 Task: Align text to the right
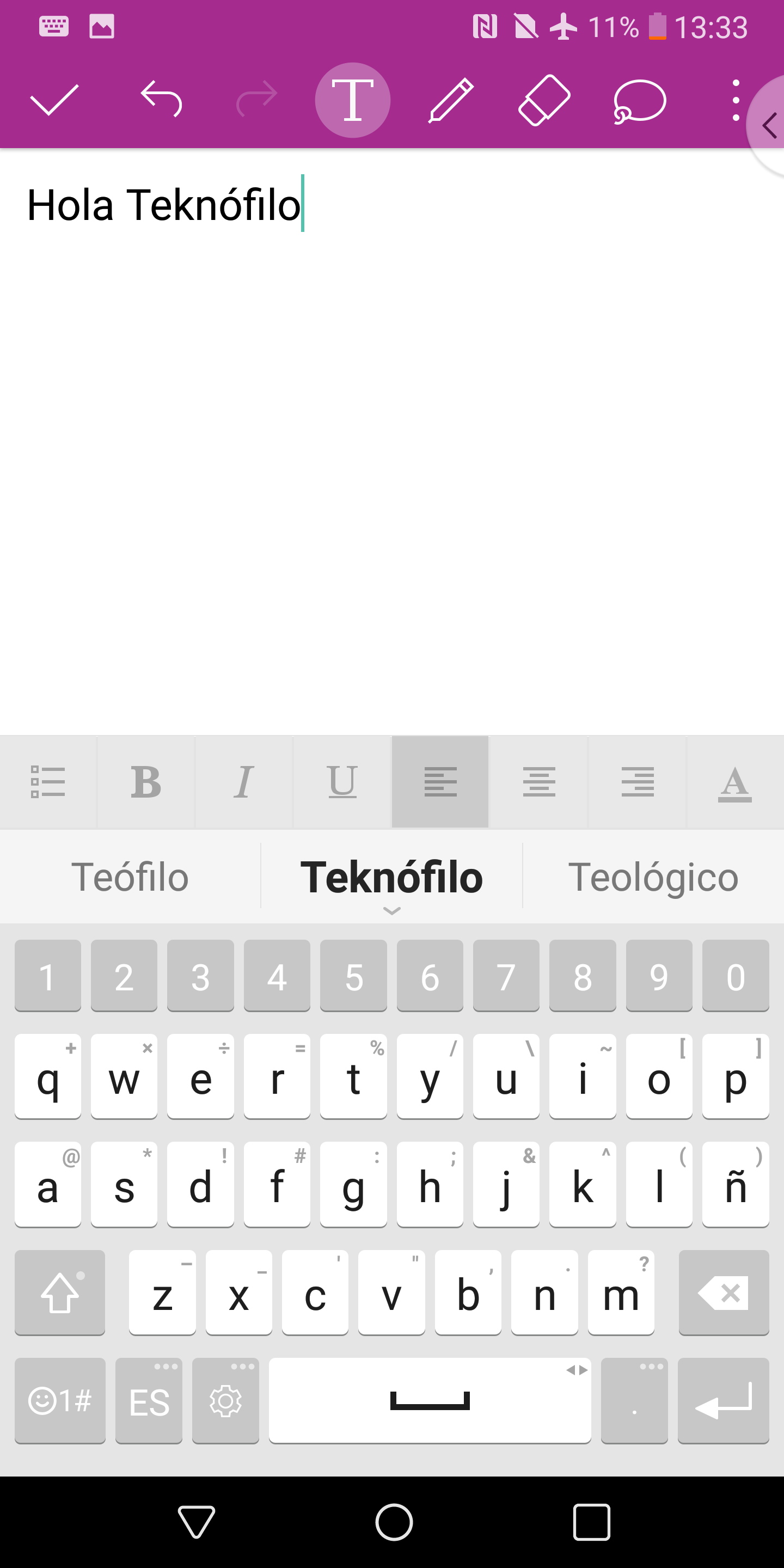pyautogui.click(x=638, y=782)
